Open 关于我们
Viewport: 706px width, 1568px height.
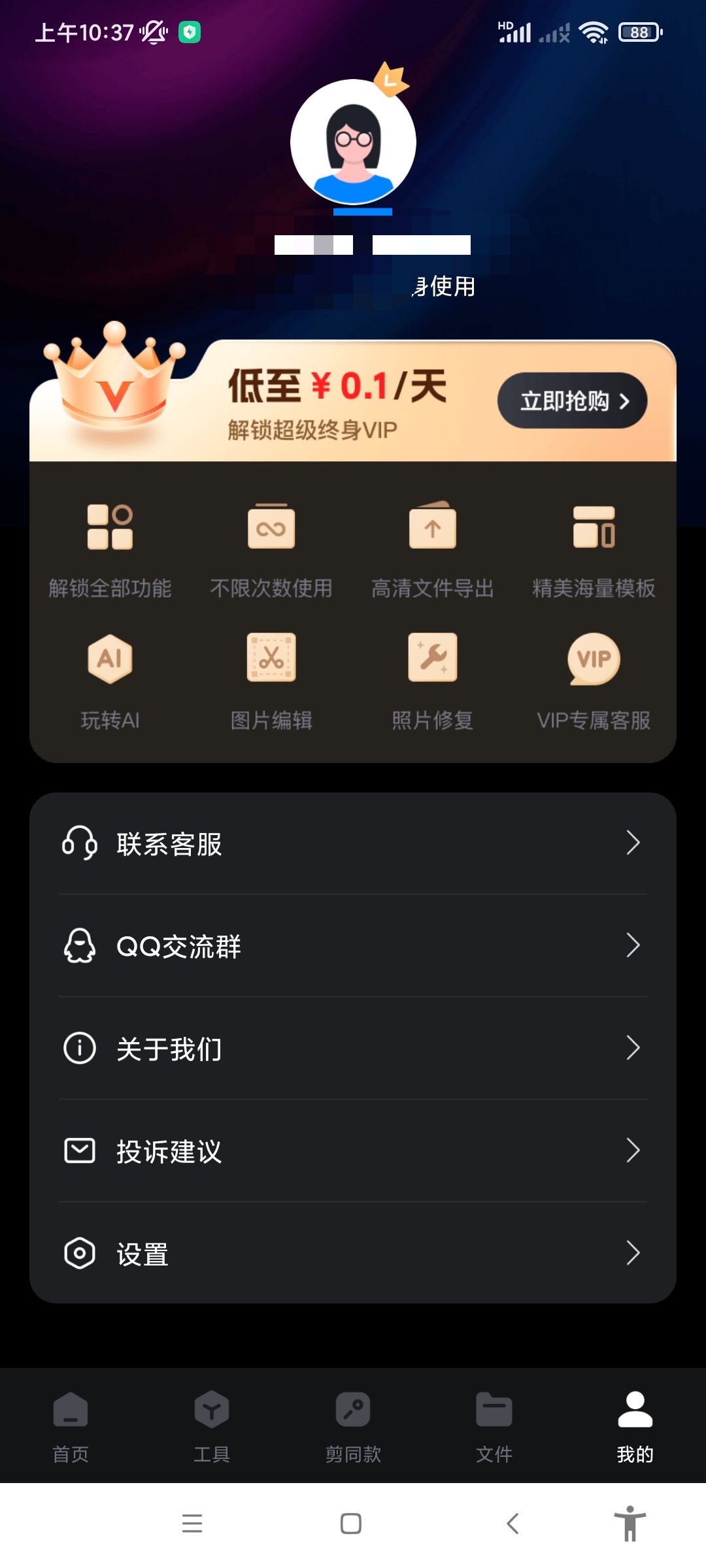tap(353, 1049)
